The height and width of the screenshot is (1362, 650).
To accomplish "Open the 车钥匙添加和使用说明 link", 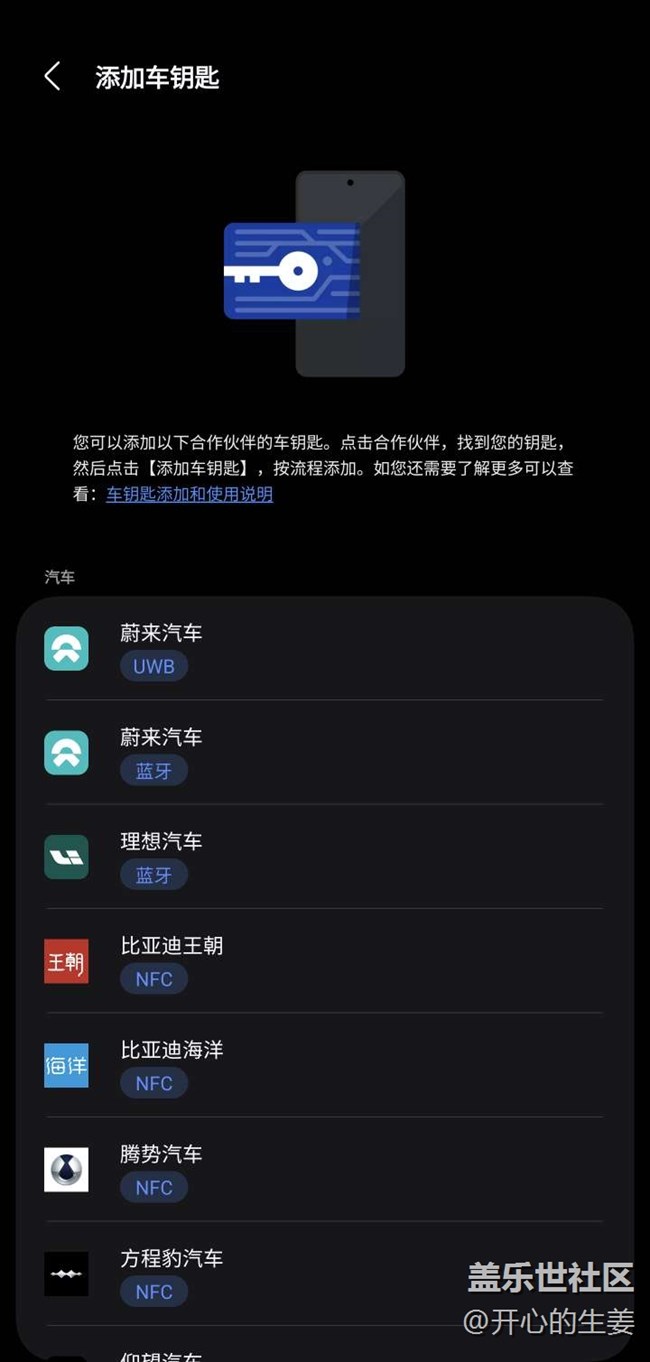I will pyautogui.click(x=189, y=494).
